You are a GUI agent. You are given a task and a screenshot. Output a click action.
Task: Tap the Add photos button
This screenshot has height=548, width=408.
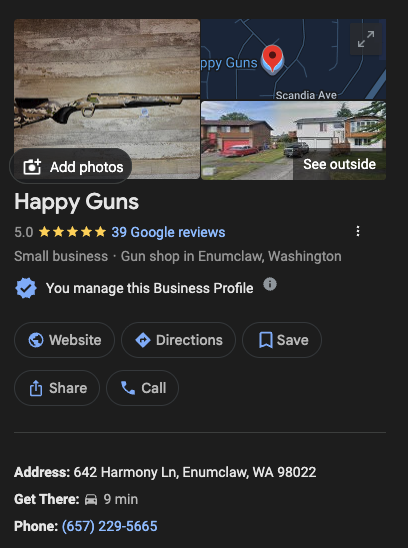pyautogui.click(x=71, y=167)
